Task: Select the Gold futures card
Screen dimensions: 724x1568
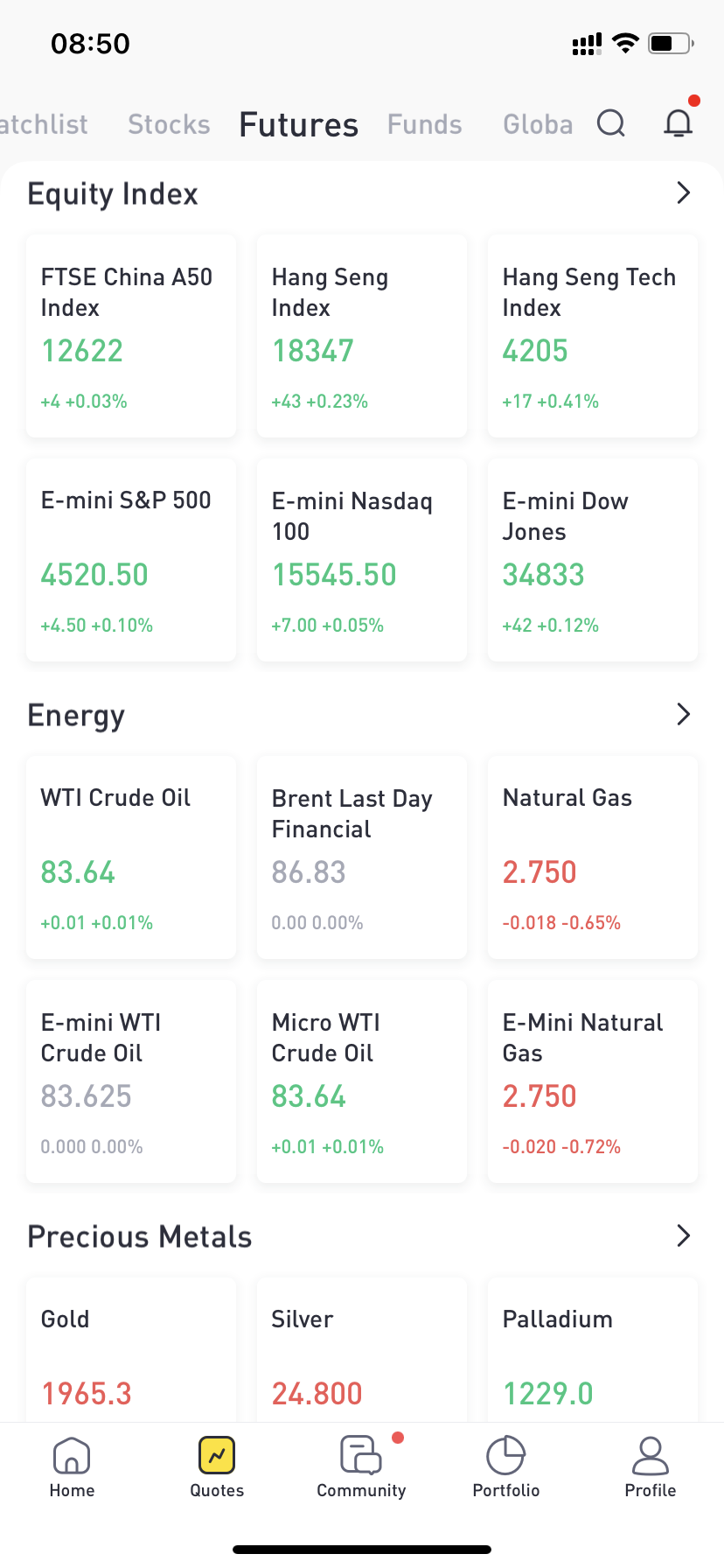Action: [131, 1352]
